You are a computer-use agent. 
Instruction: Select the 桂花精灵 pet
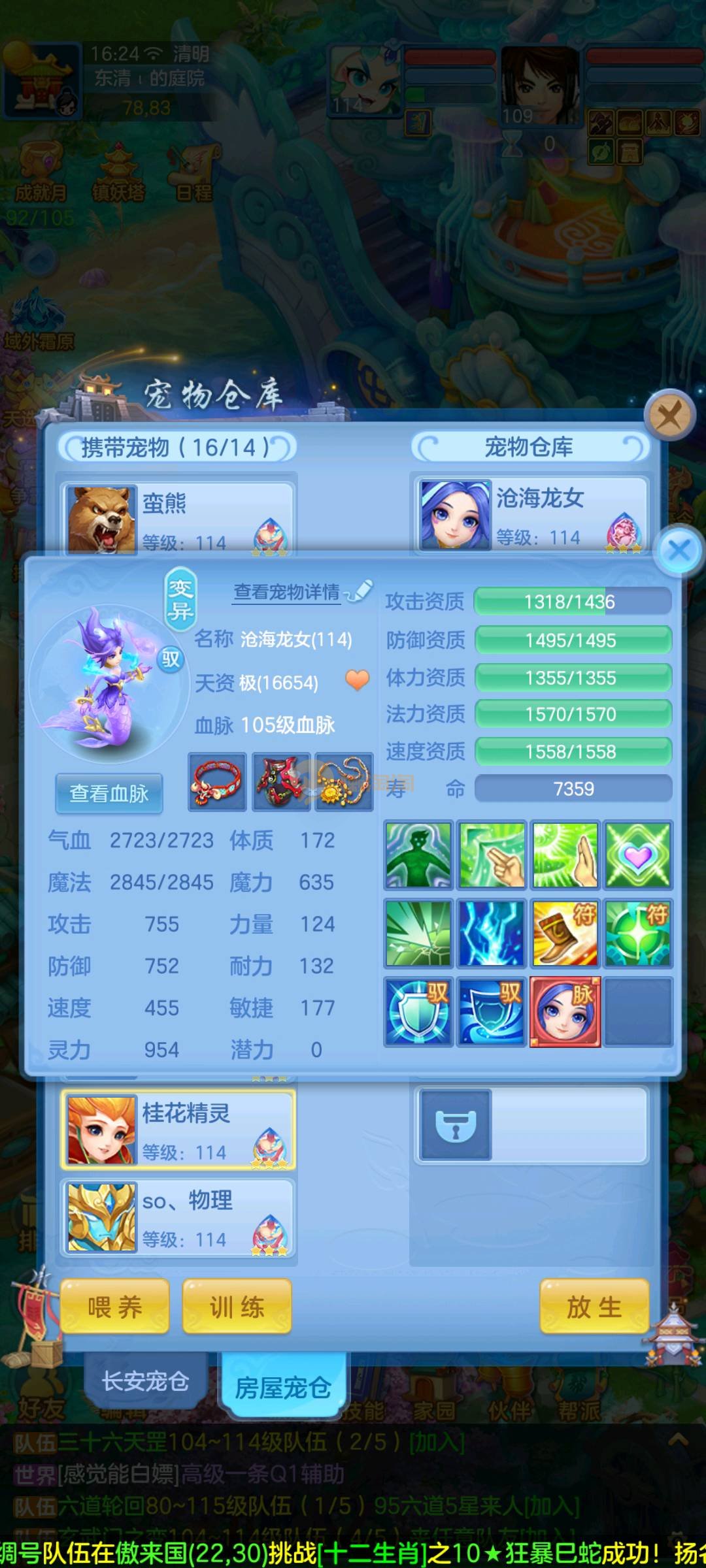point(178,1129)
